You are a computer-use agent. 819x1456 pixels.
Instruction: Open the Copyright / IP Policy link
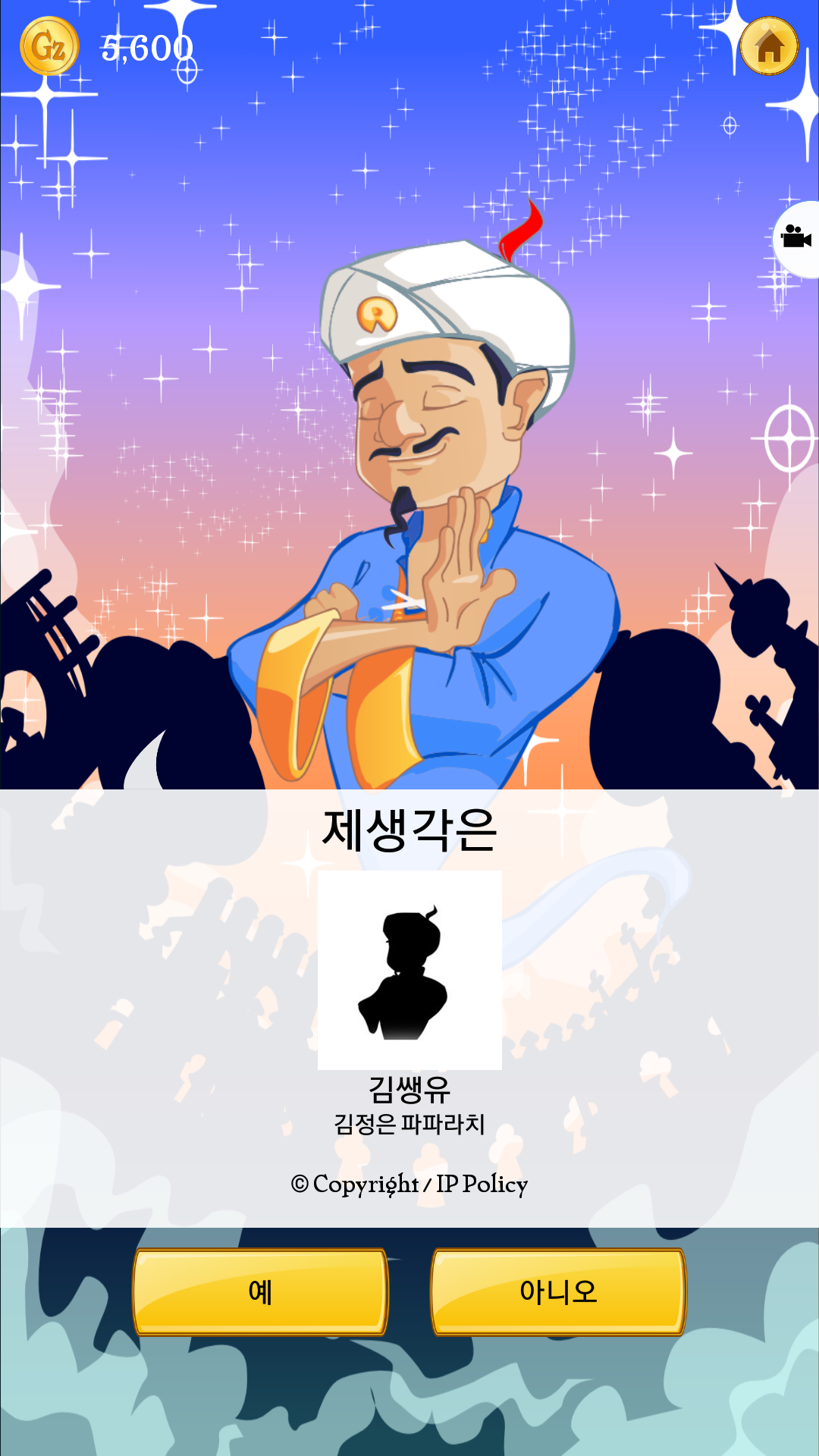[x=409, y=1184]
